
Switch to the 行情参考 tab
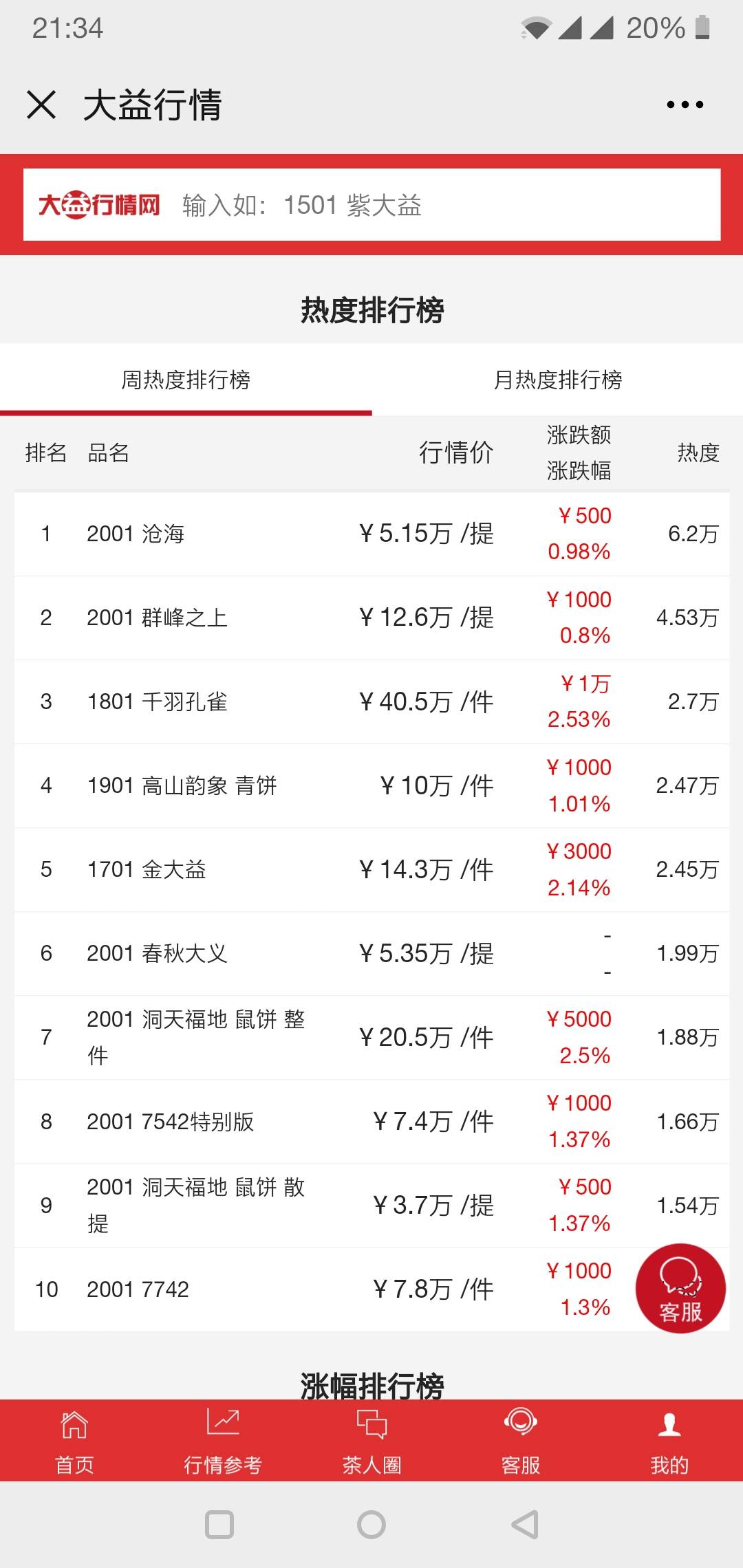pos(223,1440)
